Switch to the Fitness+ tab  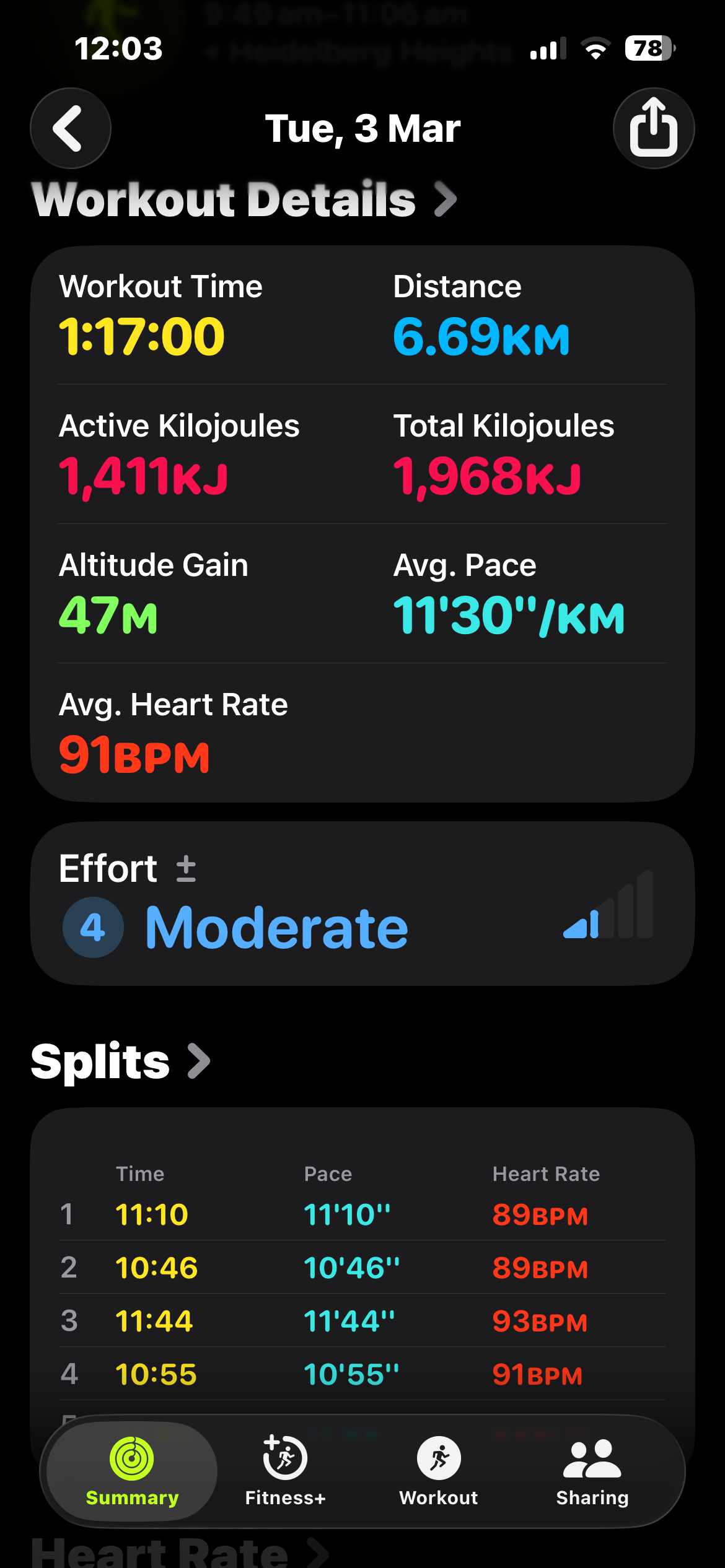pyautogui.click(x=285, y=1471)
